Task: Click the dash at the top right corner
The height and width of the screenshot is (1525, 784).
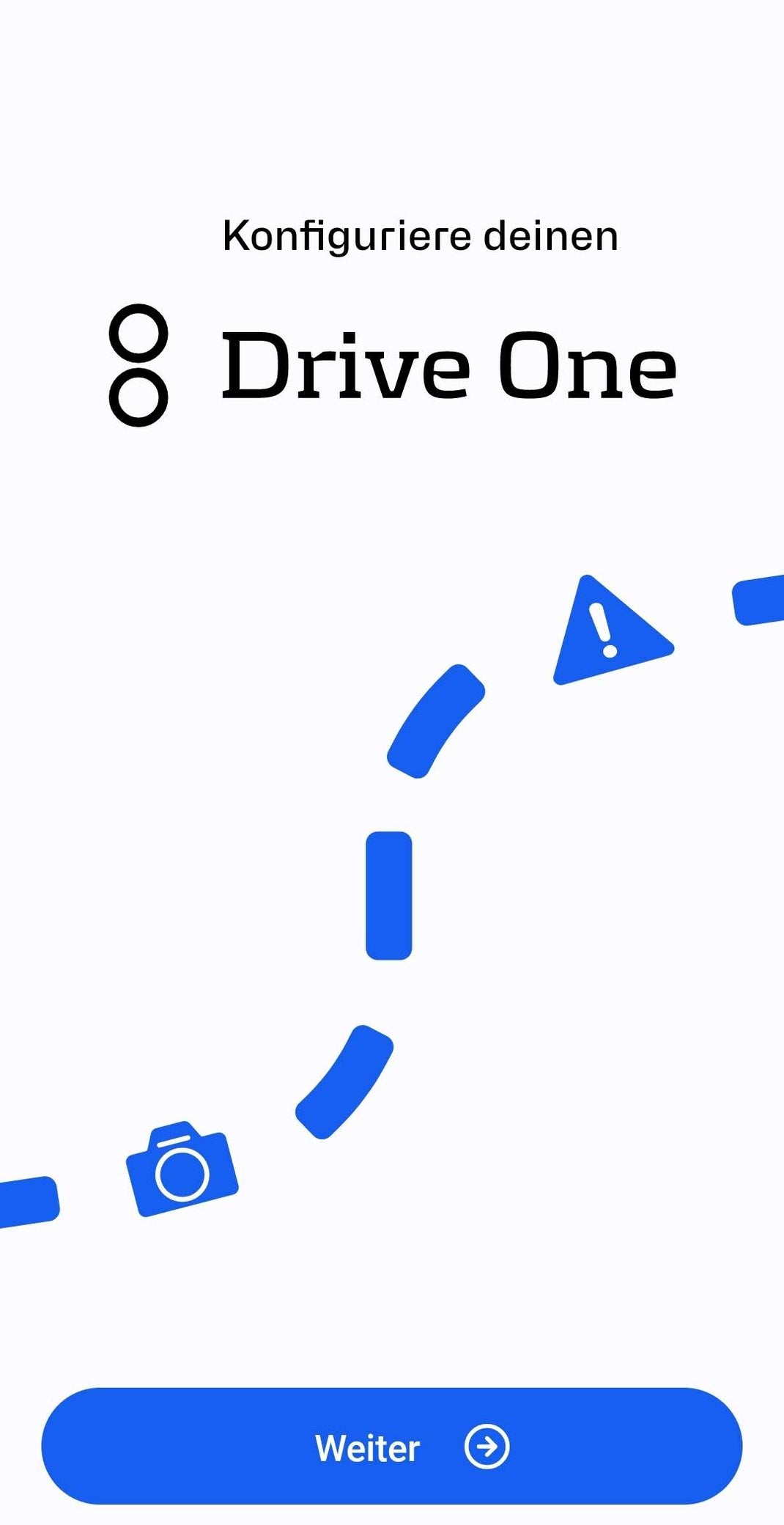Action: [762, 601]
